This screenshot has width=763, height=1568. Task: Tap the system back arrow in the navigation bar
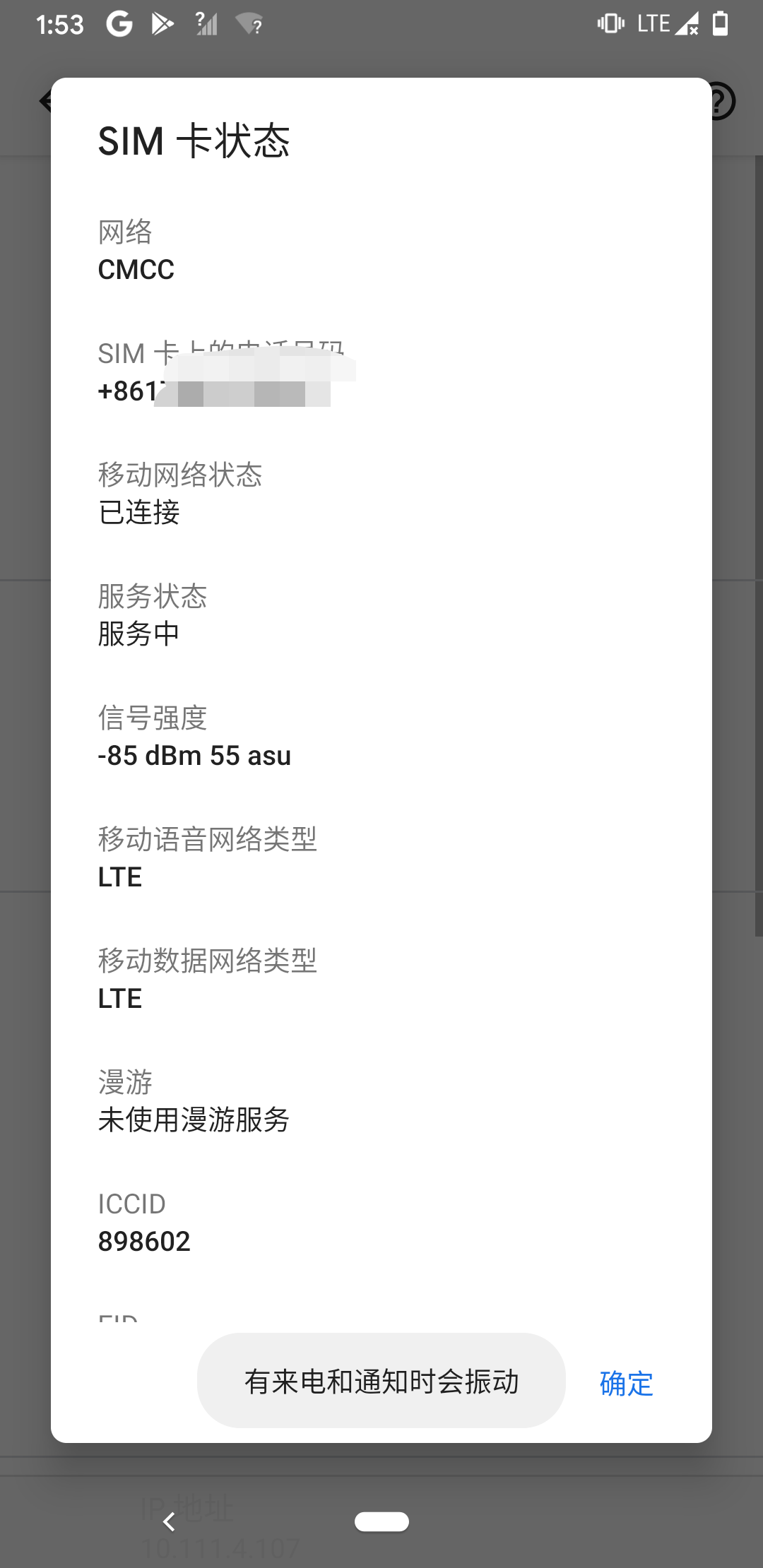pyautogui.click(x=169, y=1521)
